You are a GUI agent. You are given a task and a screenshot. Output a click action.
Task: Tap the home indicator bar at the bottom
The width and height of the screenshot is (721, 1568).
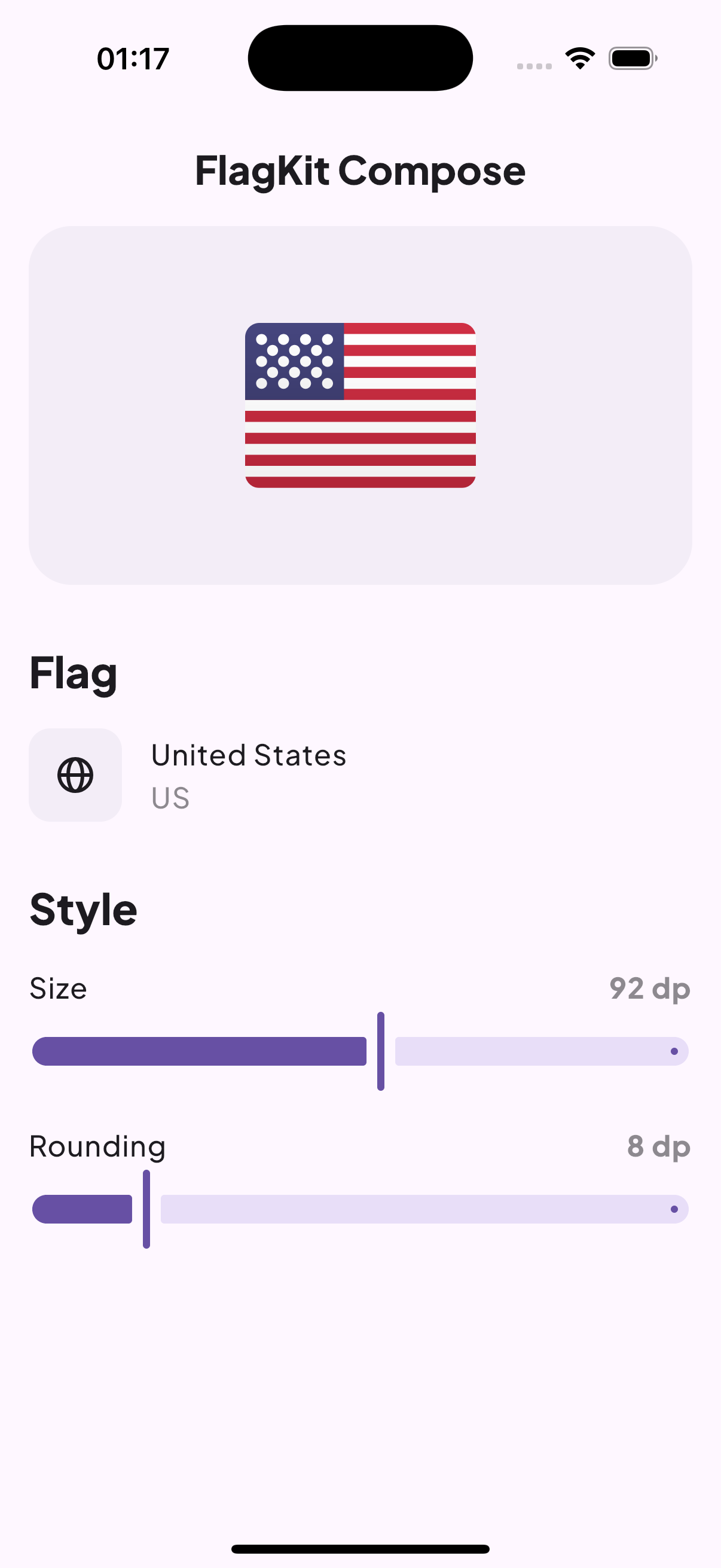click(x=360, y=1547)
